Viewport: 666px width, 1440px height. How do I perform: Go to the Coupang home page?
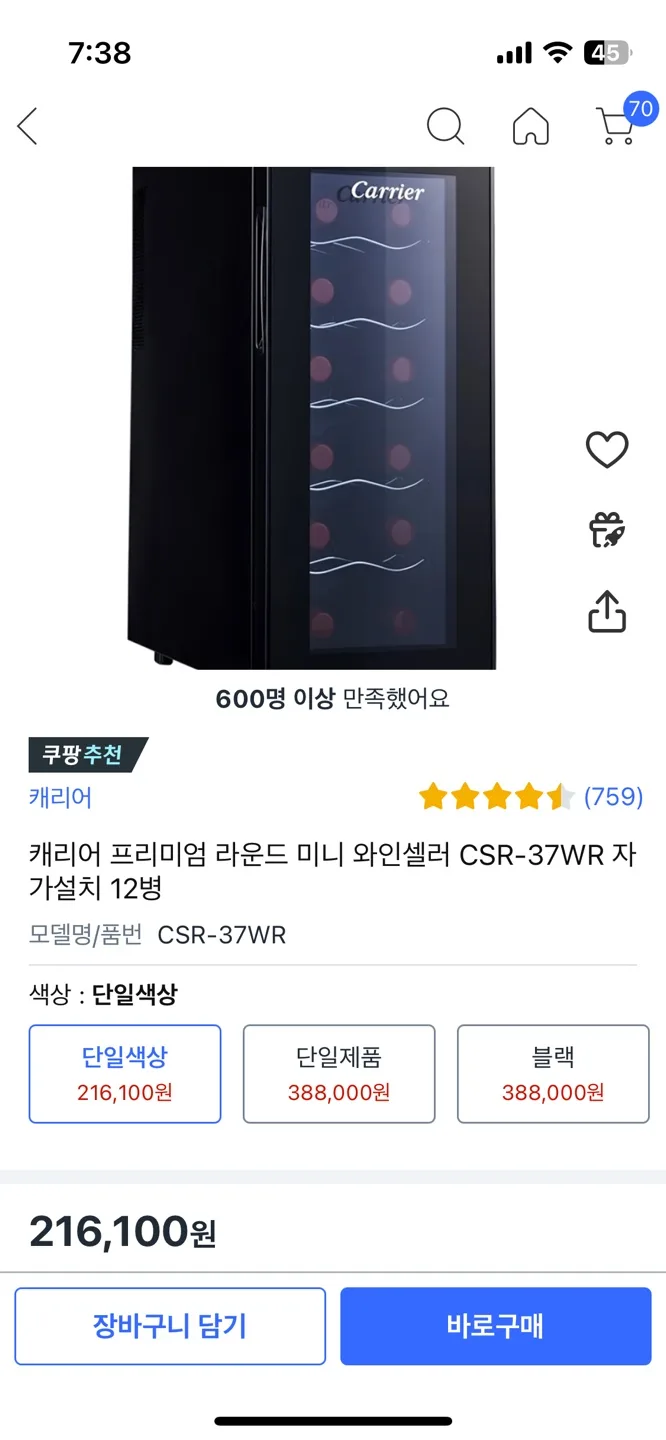point(530,127)
